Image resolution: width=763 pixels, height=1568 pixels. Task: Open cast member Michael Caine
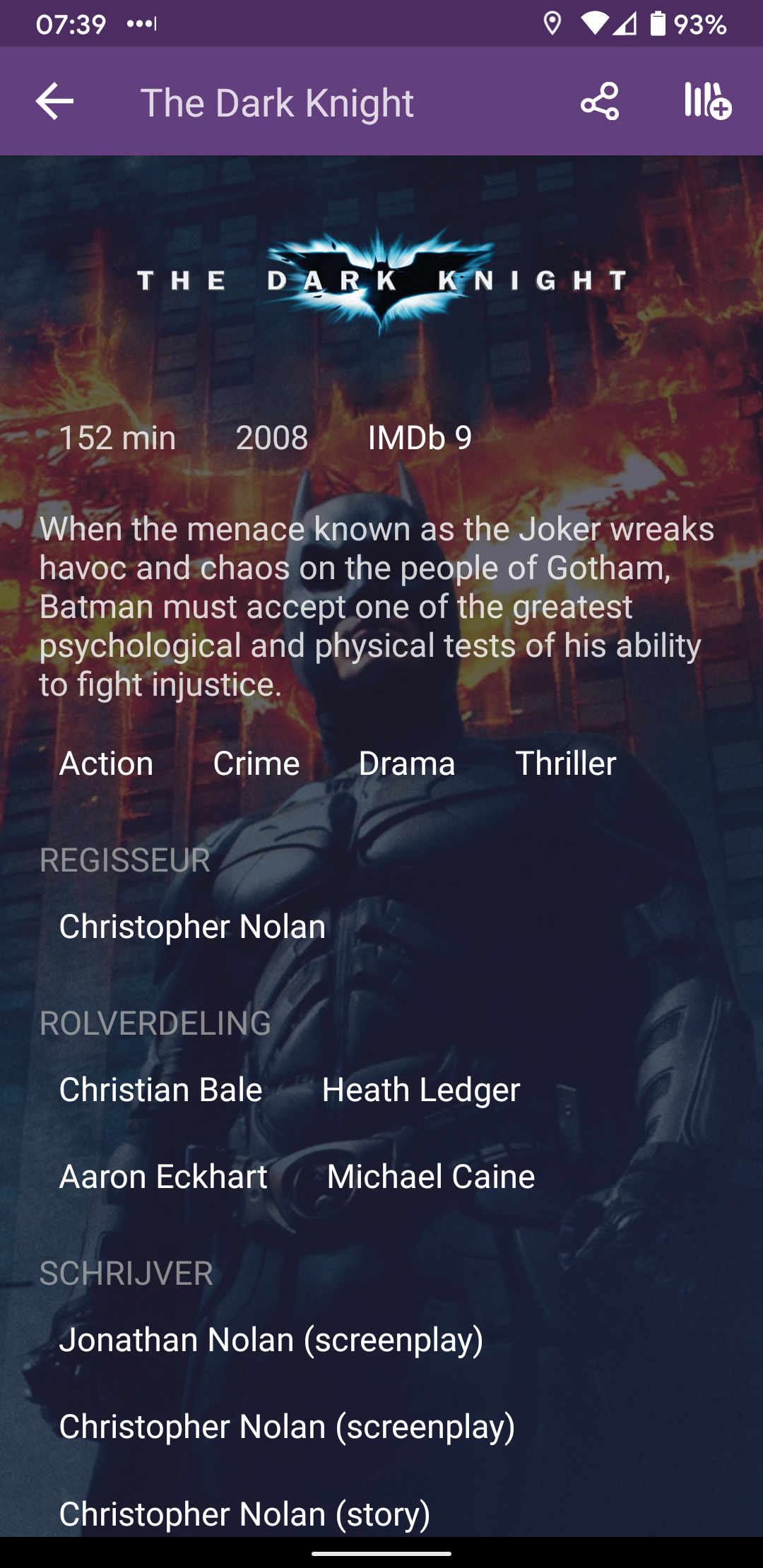coord(431,1177)
